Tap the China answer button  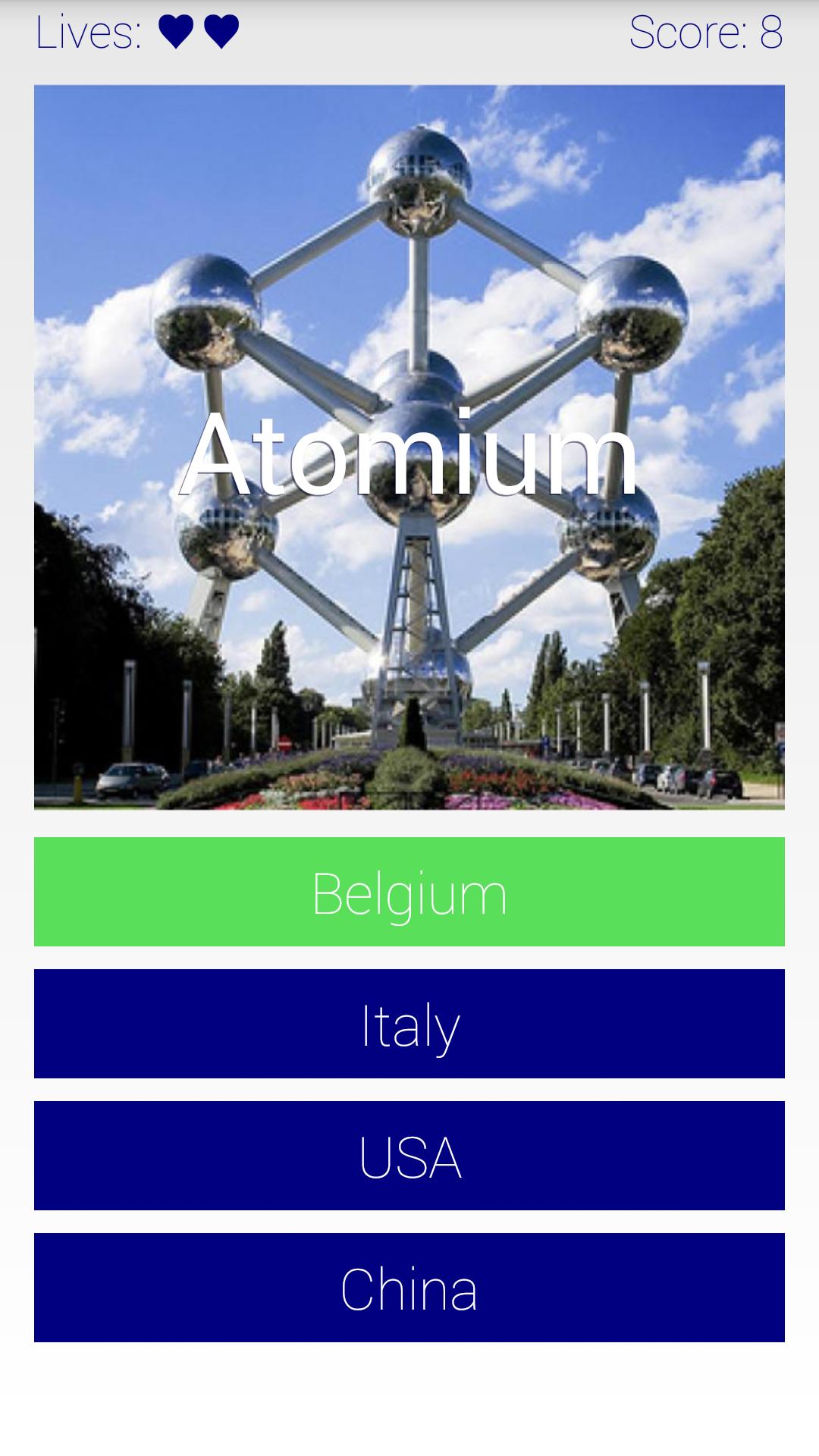(409, 1288)
